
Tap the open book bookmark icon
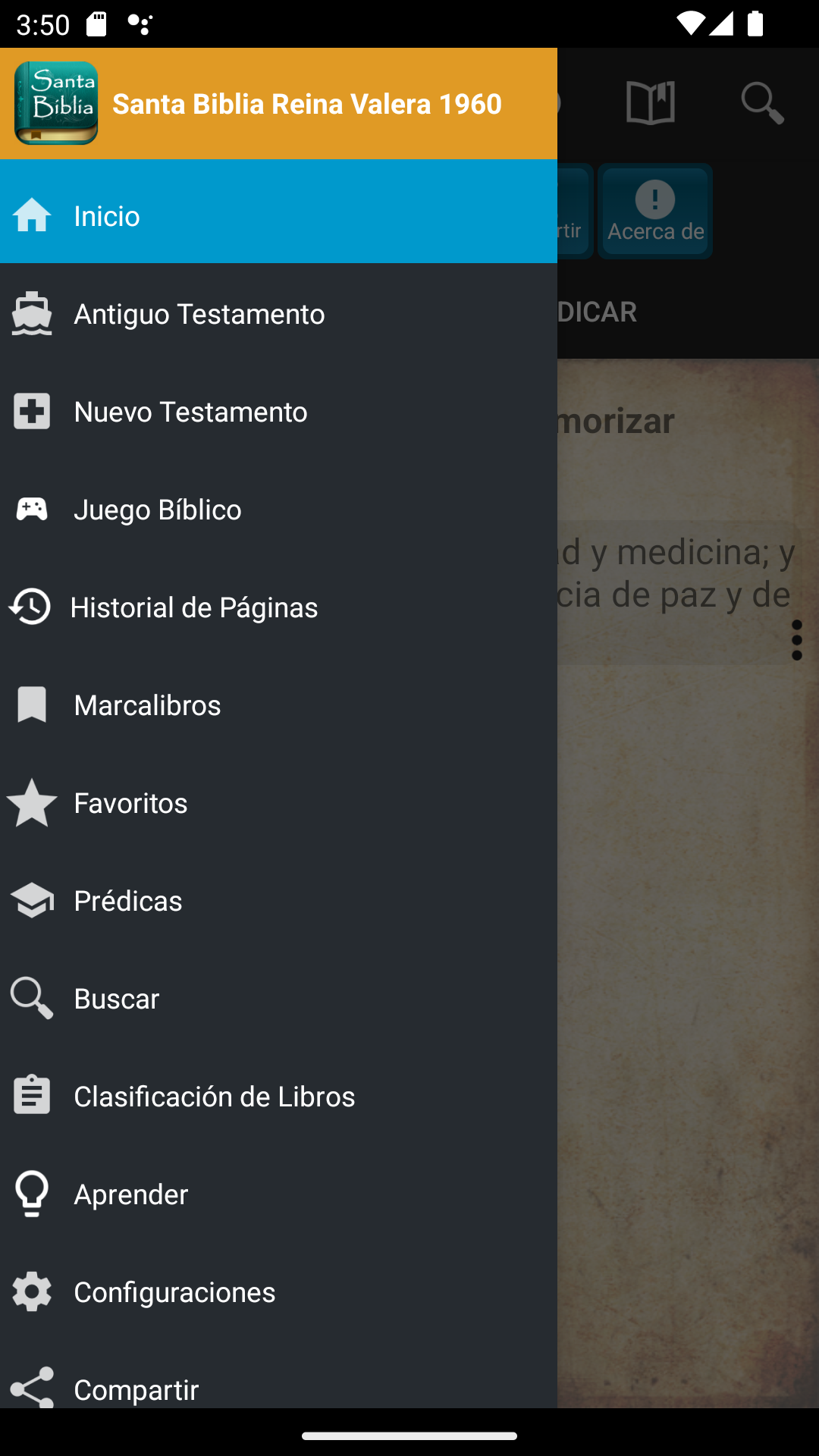tap(651, 103)
